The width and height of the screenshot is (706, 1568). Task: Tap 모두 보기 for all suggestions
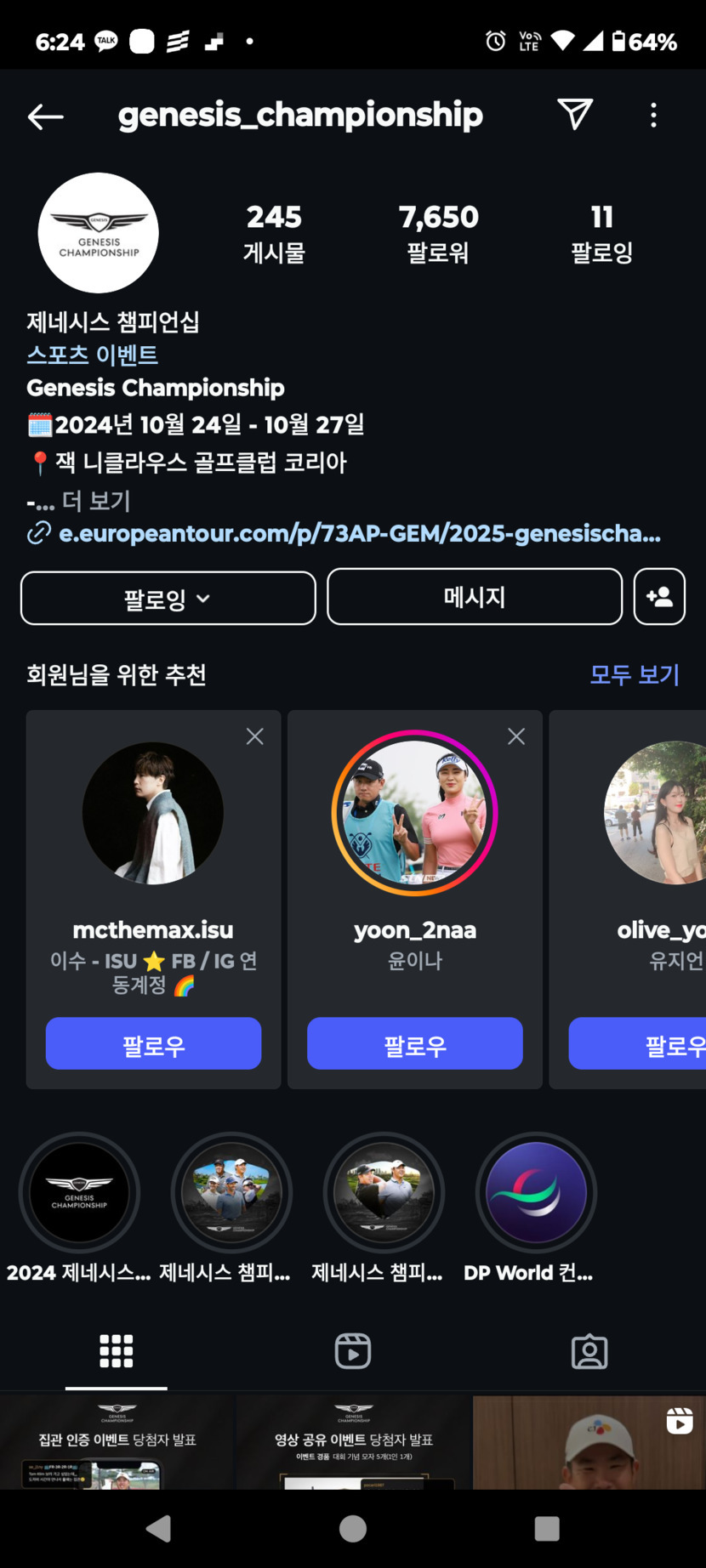(x=635, y=675)
